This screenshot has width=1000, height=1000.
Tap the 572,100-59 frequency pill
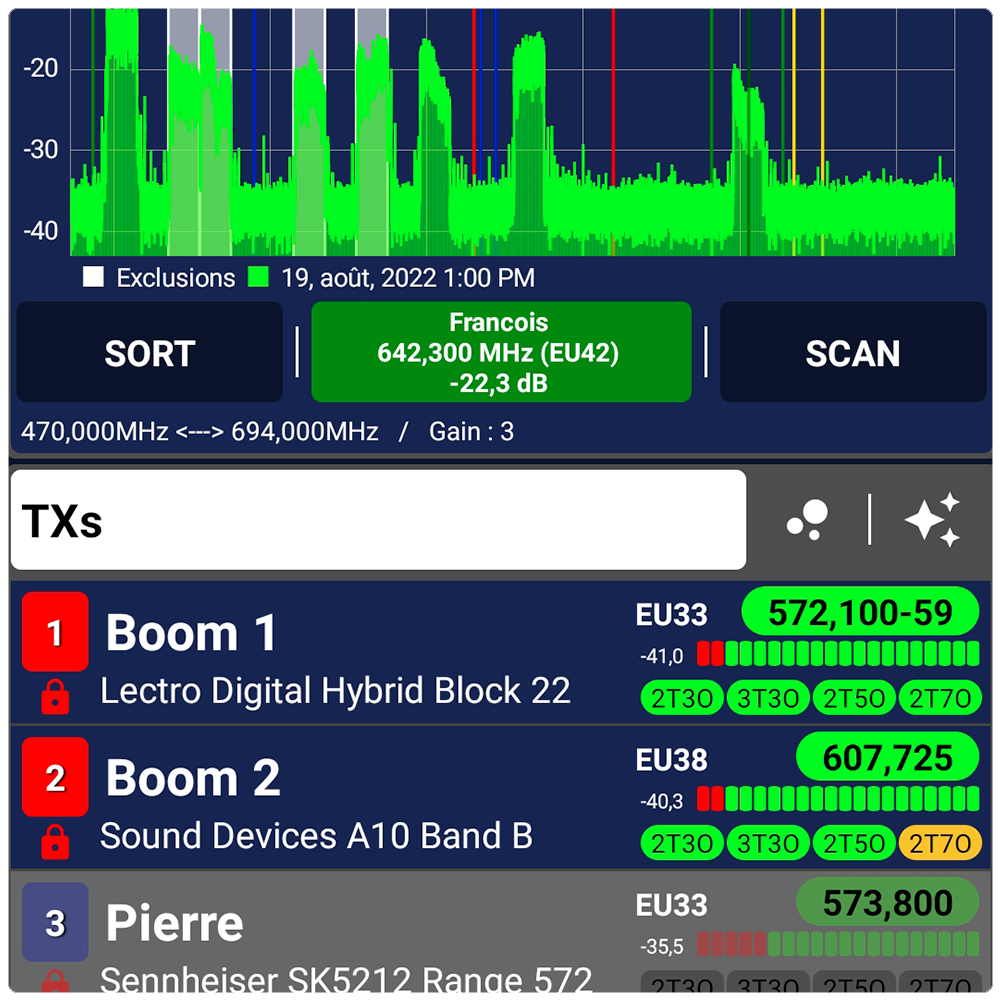coord(860,612)
